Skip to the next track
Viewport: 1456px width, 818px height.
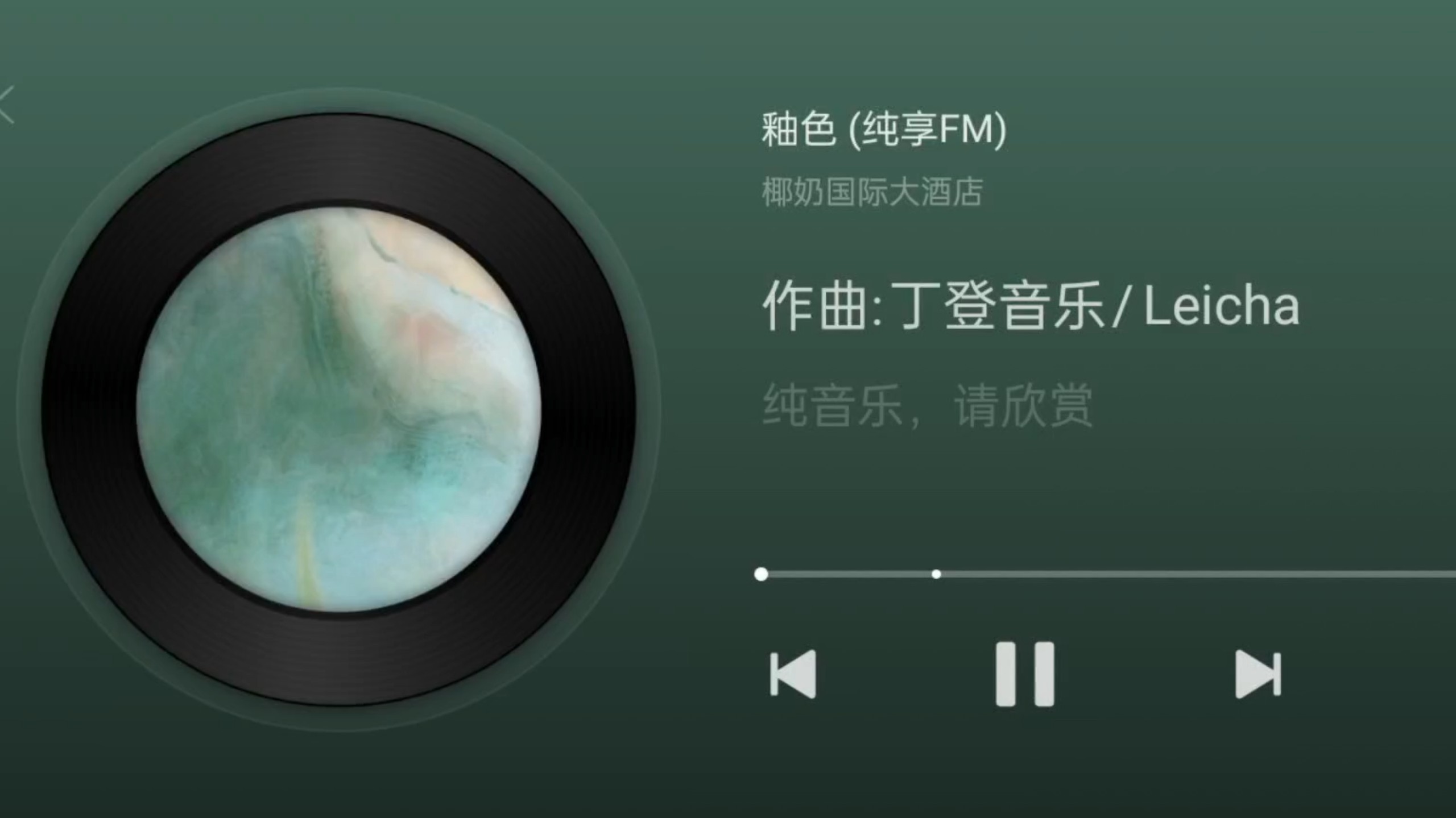1258,674
